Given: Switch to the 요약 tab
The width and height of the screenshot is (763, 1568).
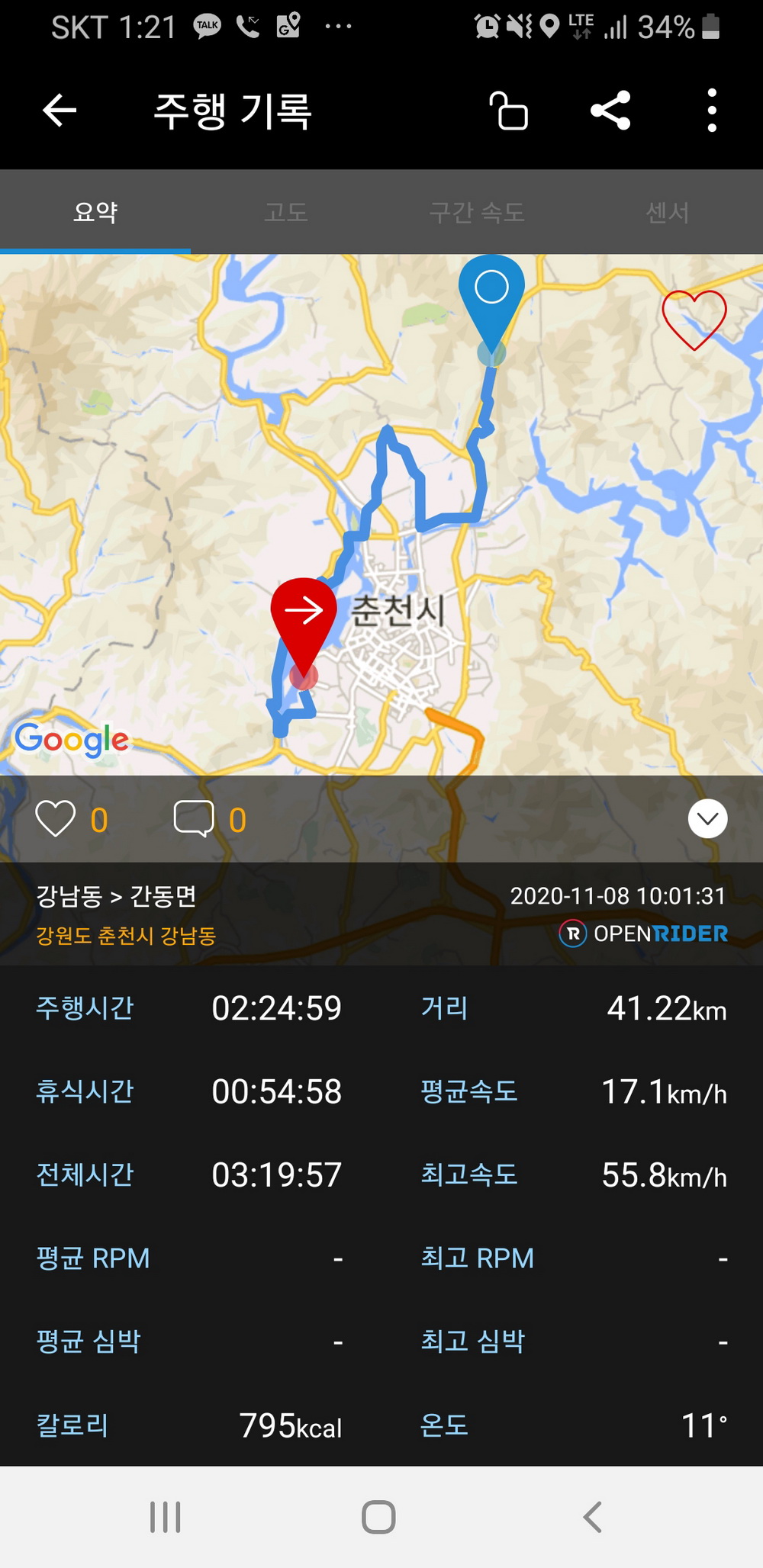Looking at the screenshot, I should [x=95, y=212].
